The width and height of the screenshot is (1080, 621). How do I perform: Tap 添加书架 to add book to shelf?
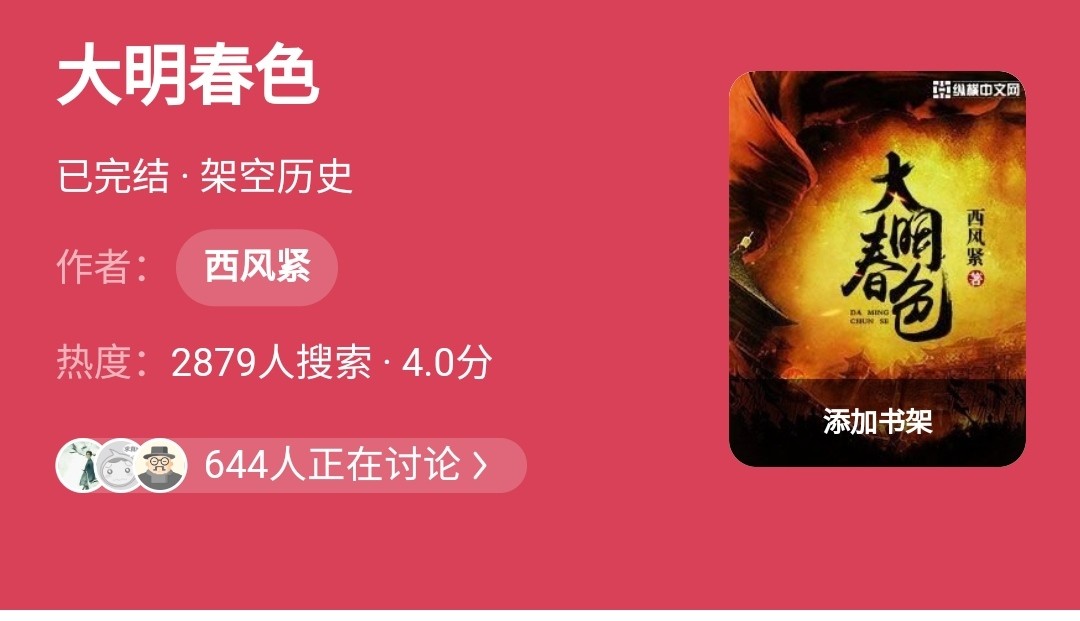pos(877,422)
